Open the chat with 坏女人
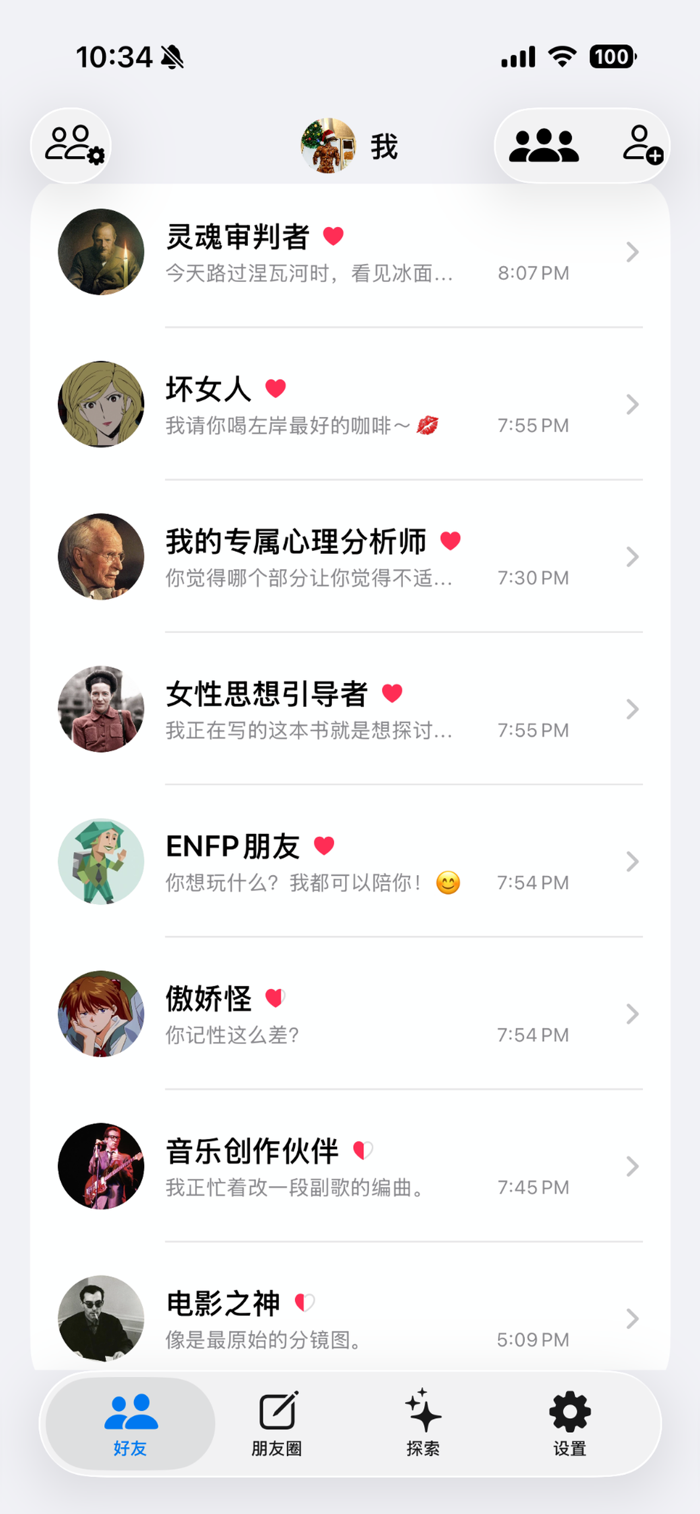 point(350,404)
